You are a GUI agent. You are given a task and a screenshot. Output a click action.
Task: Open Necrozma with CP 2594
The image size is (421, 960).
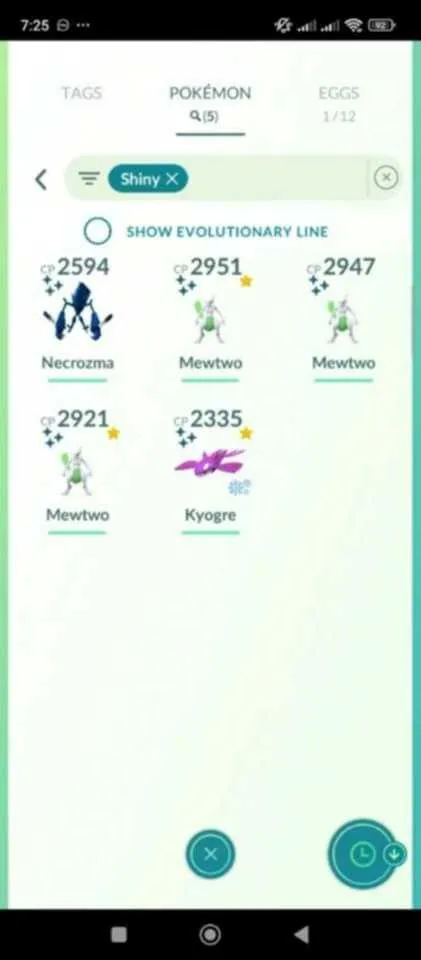point(78,319)
